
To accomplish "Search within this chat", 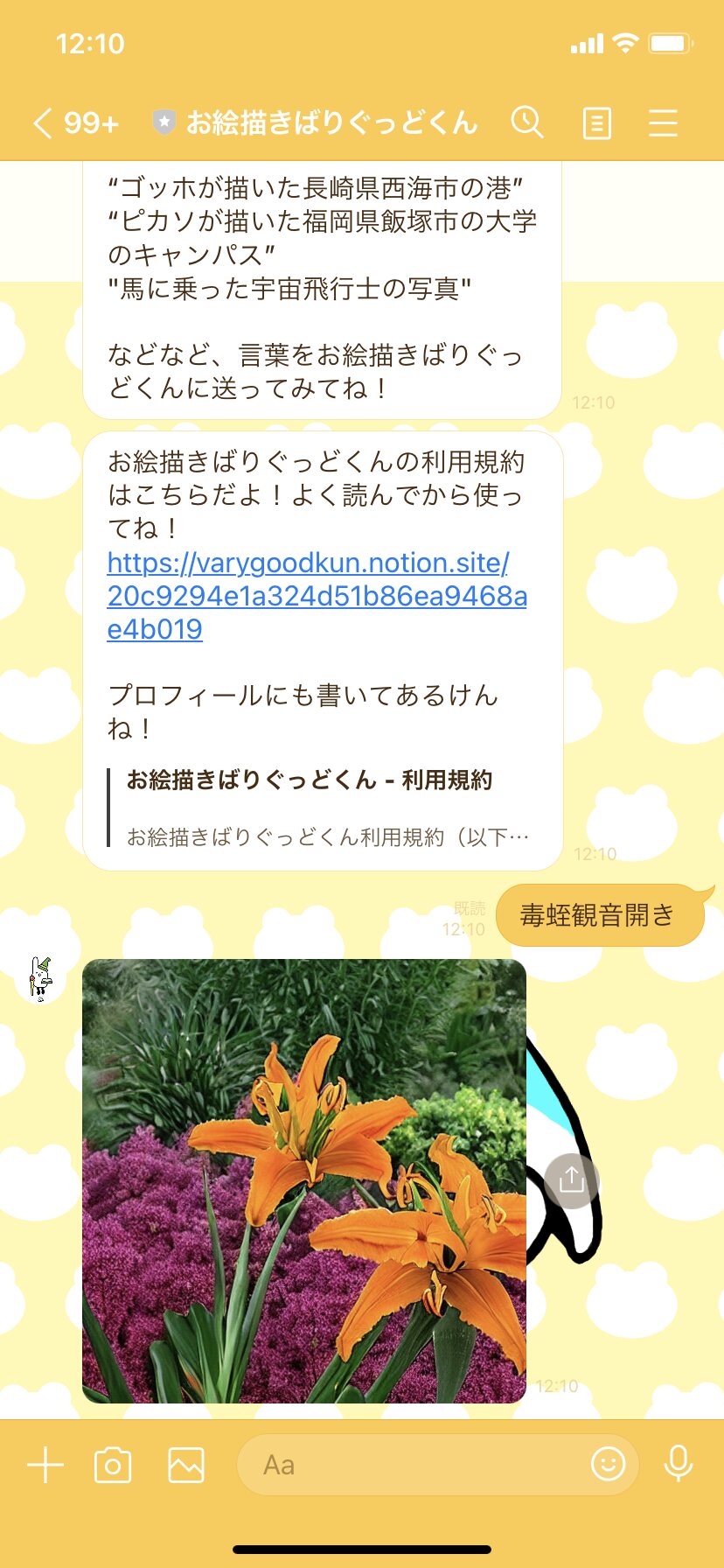I will [527, 123].
